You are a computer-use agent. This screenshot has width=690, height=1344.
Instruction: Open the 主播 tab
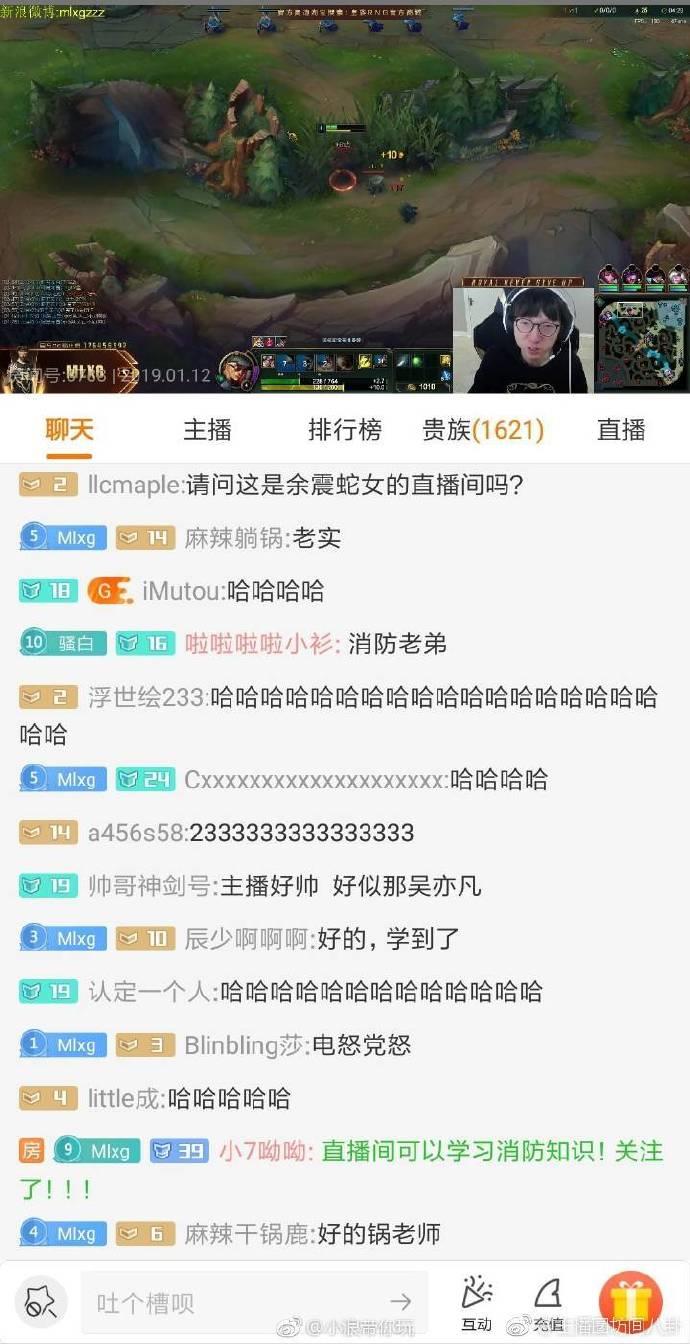[x=207, y=430]
